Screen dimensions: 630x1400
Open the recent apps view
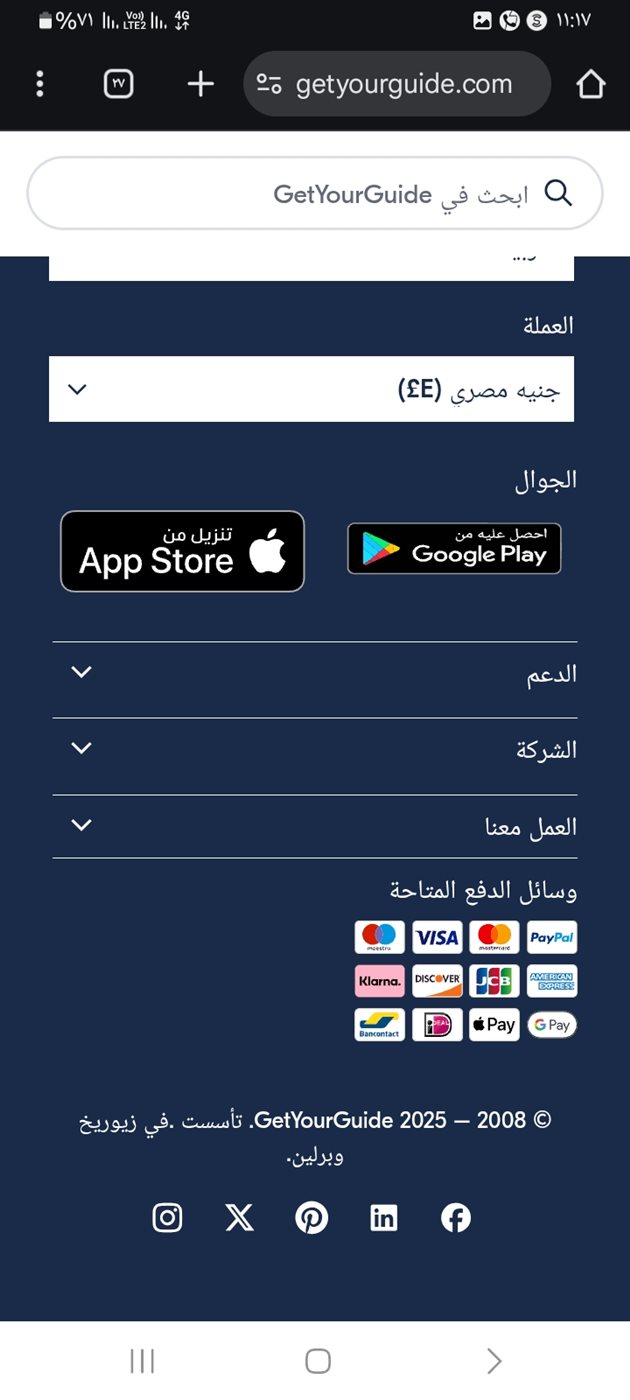tap(142, 1360)
